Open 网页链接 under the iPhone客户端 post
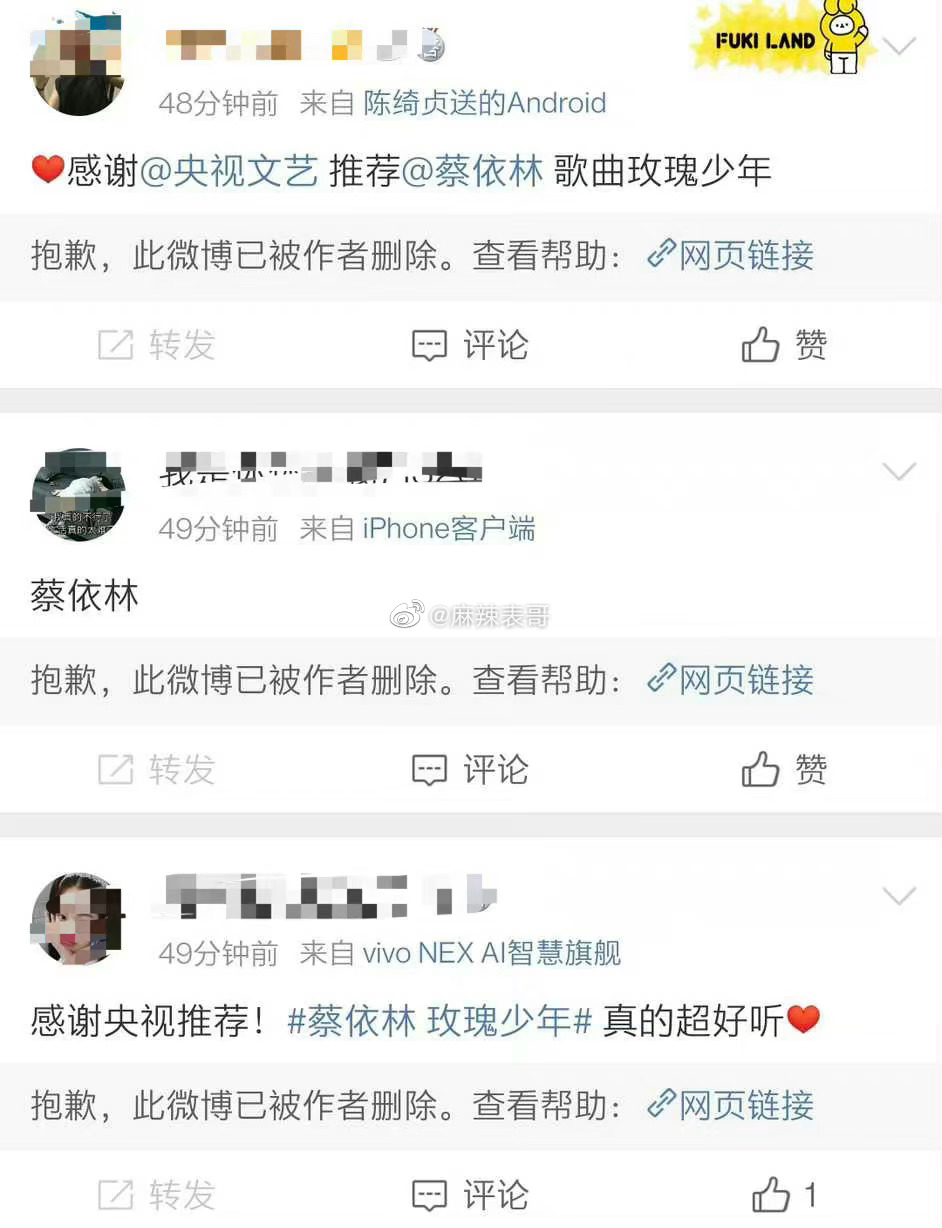 (731, 680)
